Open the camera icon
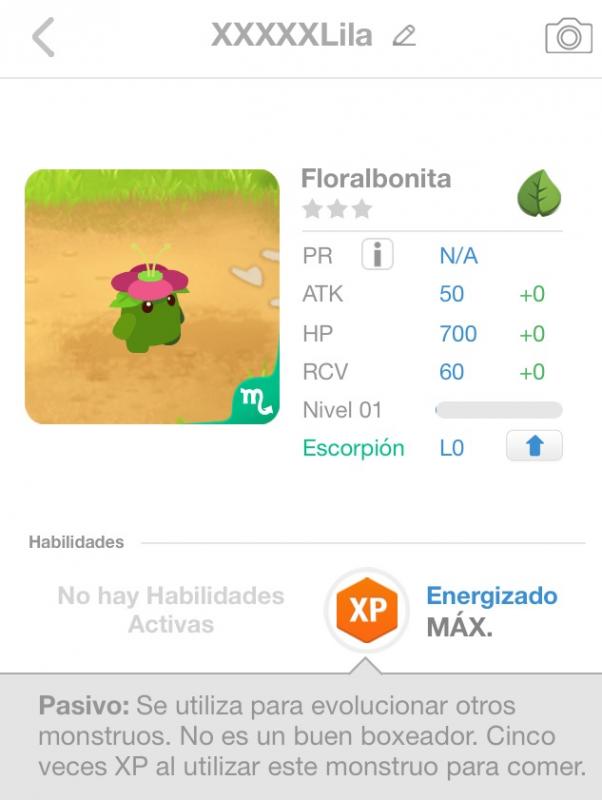The width and height of the screenshot is (602, 800). [568, 37]
